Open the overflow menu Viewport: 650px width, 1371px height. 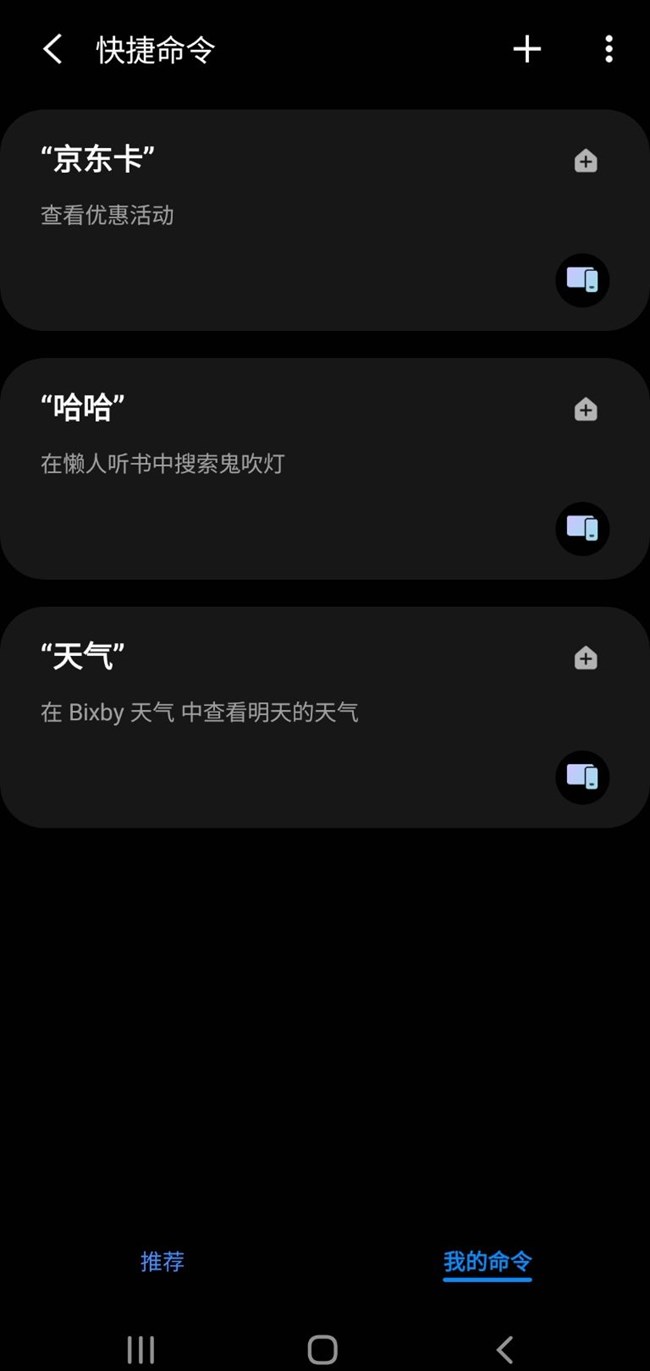609,49
